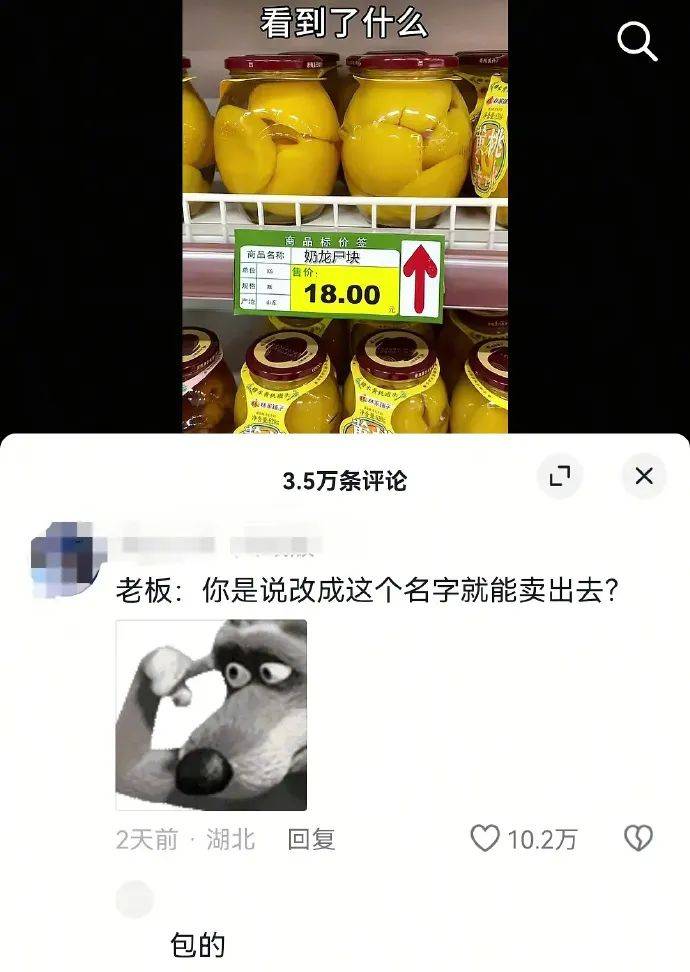Open the top commenter's profile avatar
Screen dimensions: 690x972
(x=62, y=557)
